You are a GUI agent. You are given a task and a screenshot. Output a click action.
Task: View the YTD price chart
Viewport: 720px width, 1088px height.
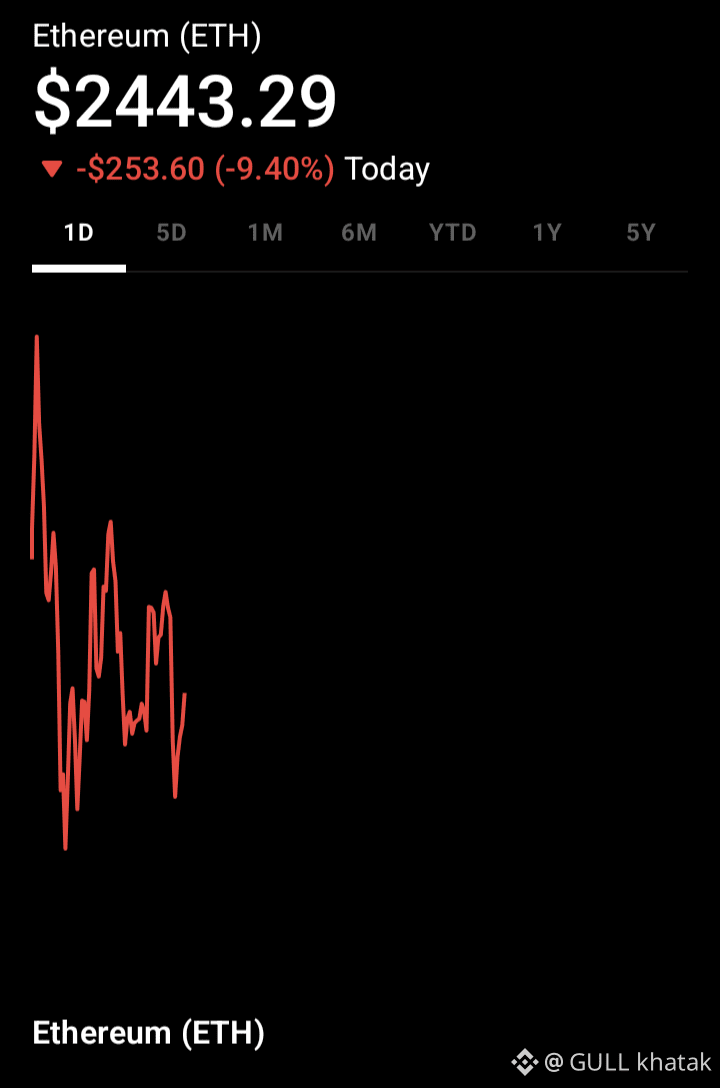tap(453, 233)
